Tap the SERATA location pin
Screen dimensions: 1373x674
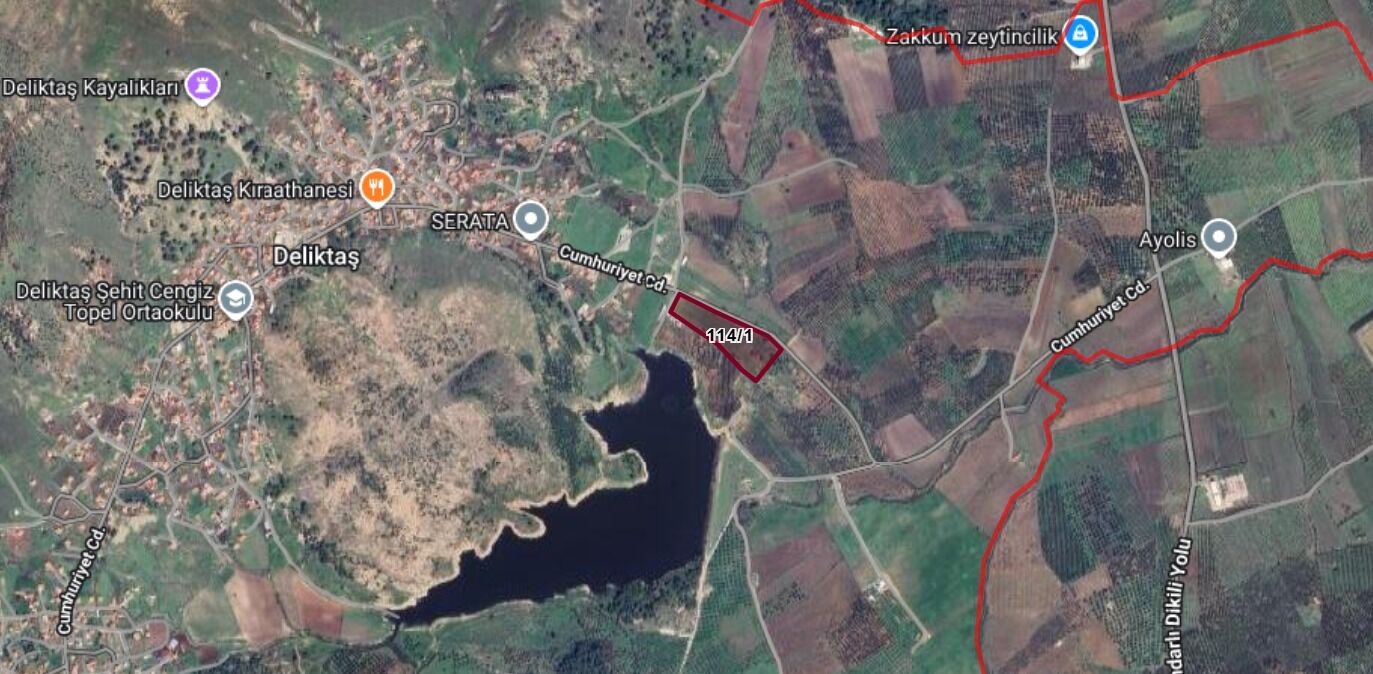pos(531,219)
